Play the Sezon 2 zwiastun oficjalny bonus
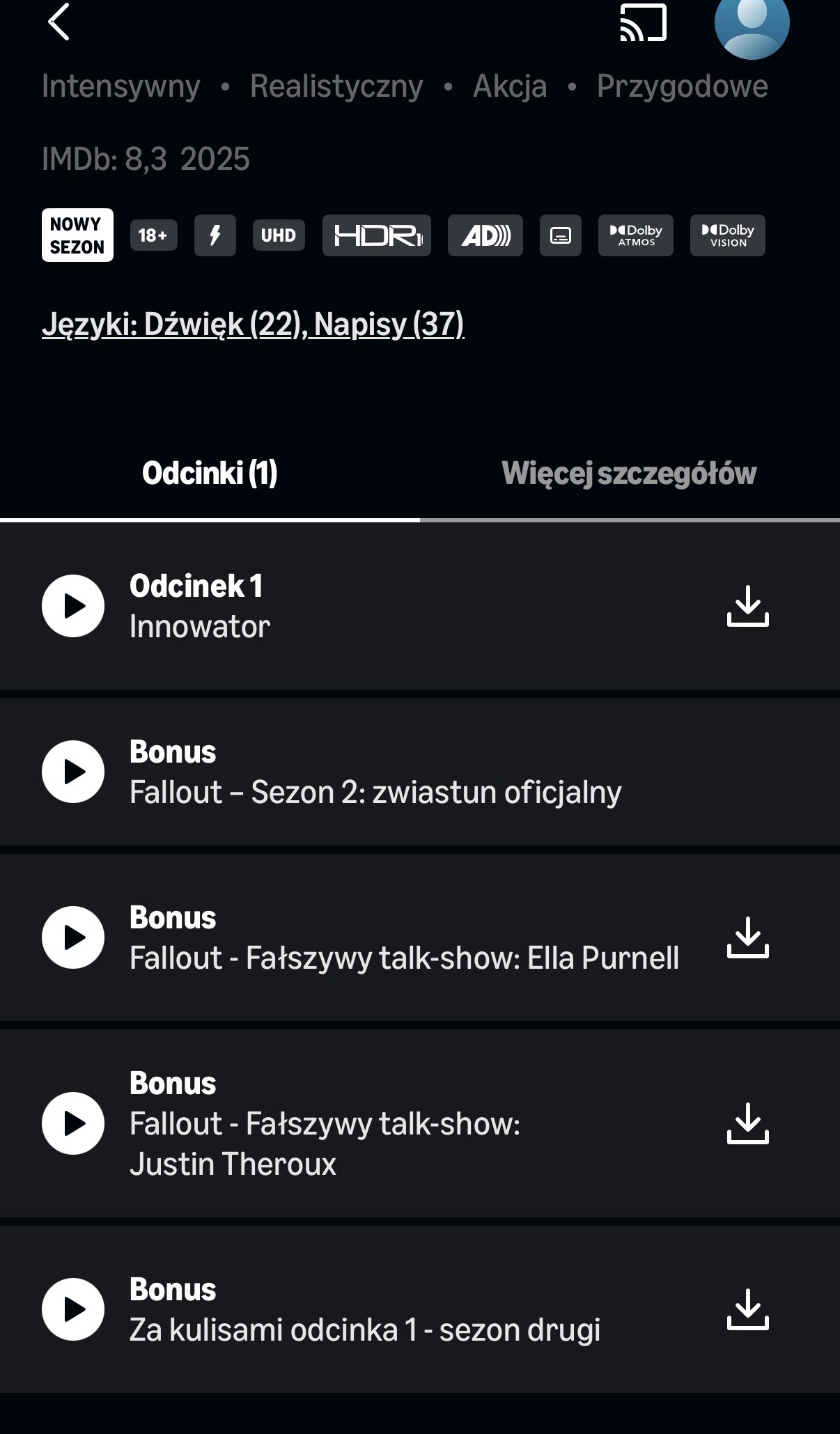Image resolution: width=840 pixels, height=1434 pixels. [x=73, y=772]
